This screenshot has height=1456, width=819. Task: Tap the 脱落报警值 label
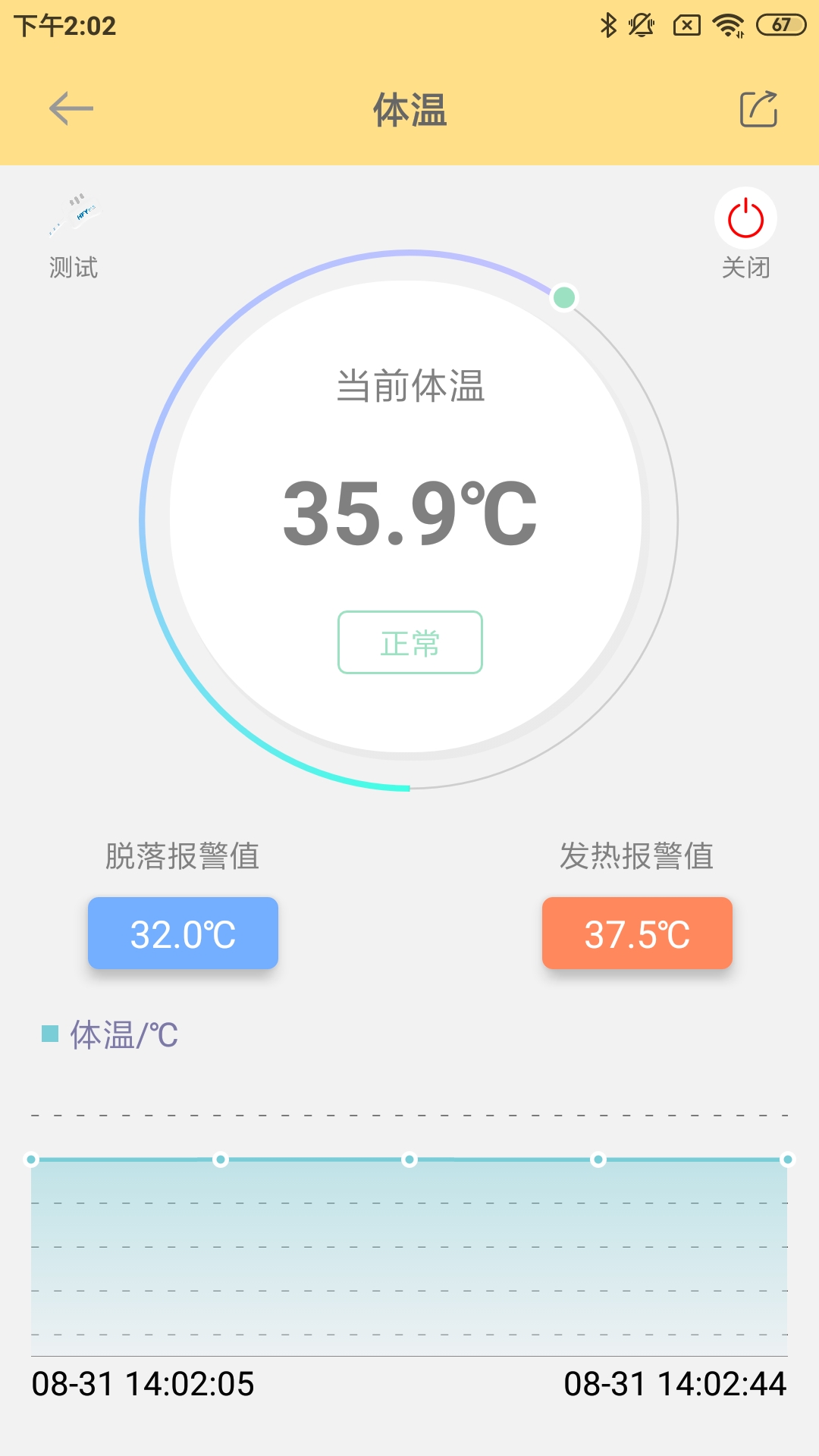(182, 857)
